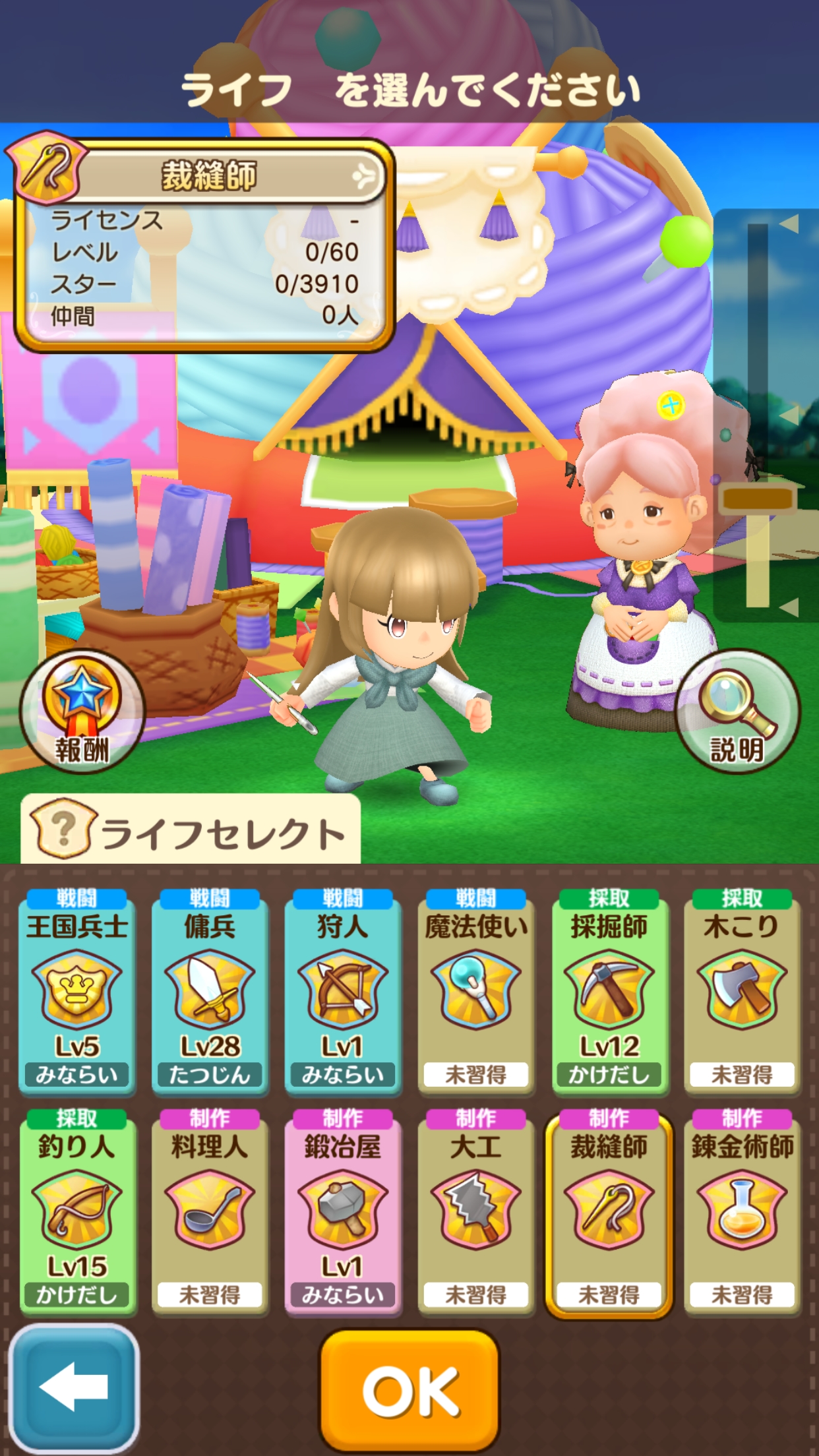Image resolution: width=819 pixels, height=1456 pixels.
Task: Expand the 裁縫師 info panel header
Action: (x=224, y=175)
